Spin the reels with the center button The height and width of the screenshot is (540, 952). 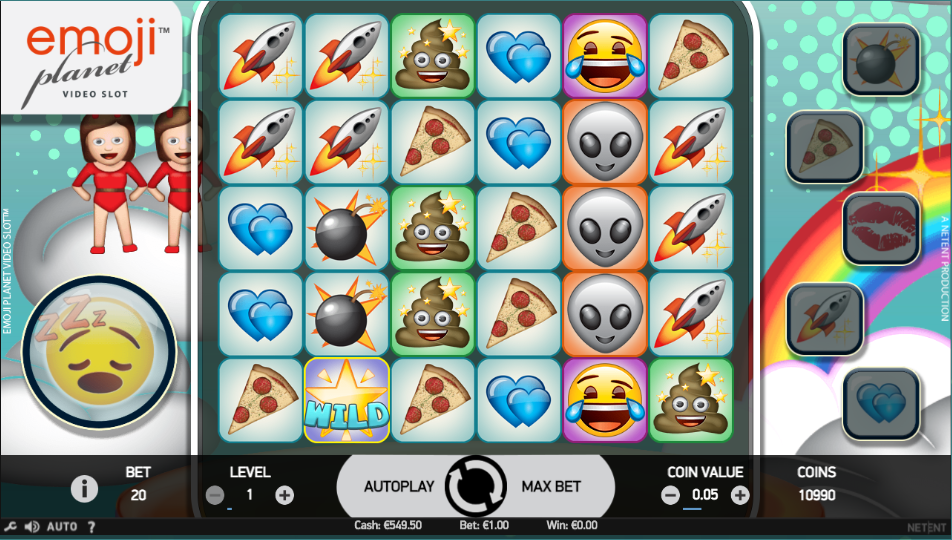pos(476,487)
